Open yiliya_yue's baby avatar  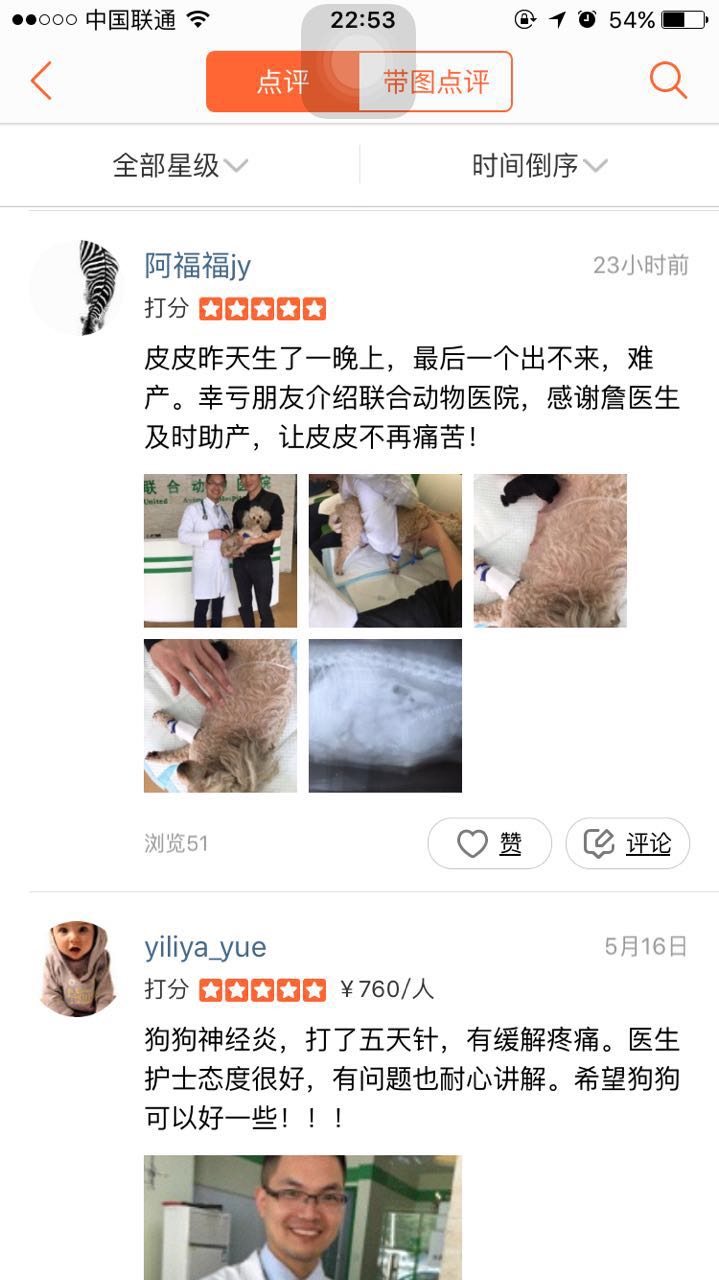click(80, 968)
